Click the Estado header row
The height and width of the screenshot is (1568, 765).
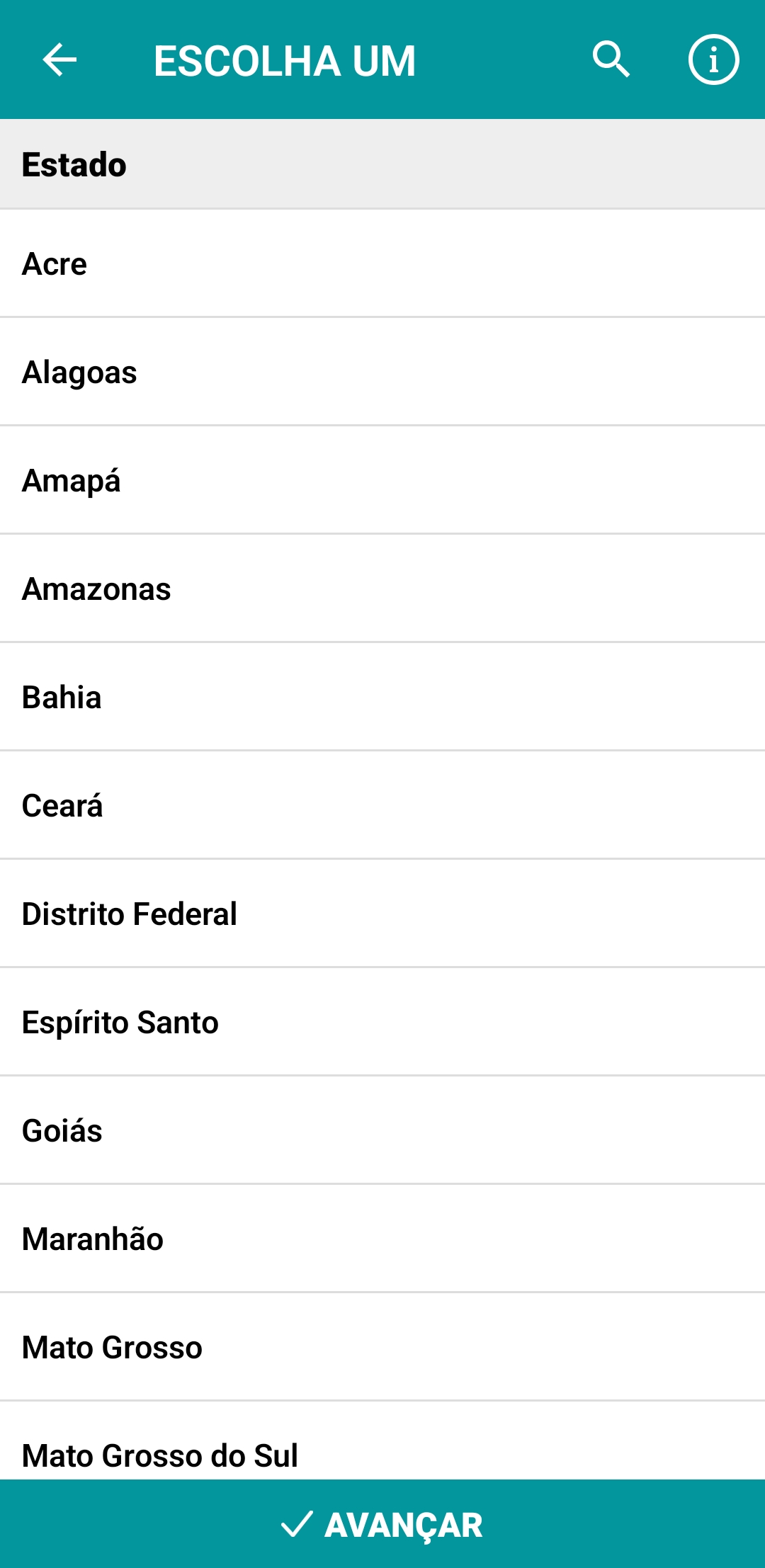coord(382,164)
